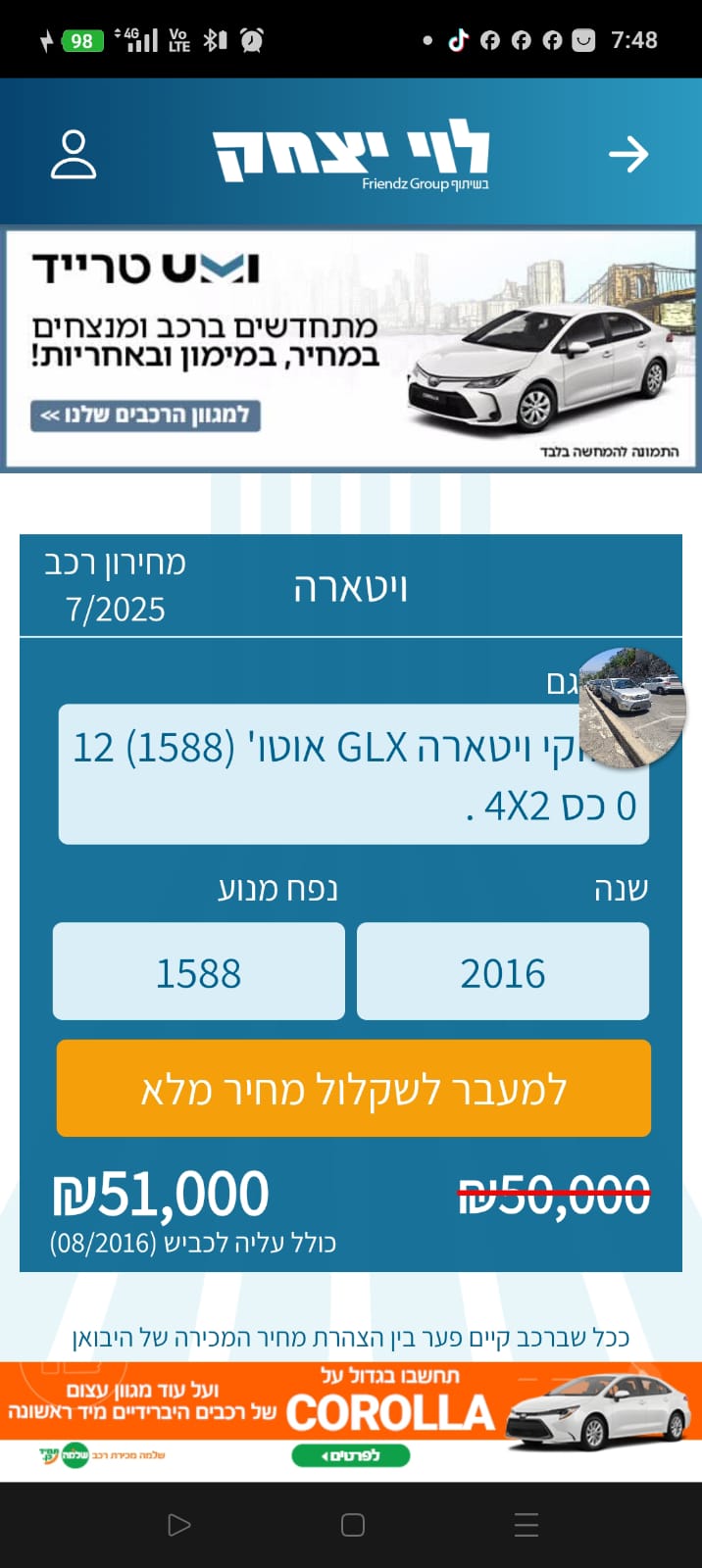Open the model selection field with Vitara GLX
Viewport: 702px width, 1568px height.
click(x=353, y=774)
